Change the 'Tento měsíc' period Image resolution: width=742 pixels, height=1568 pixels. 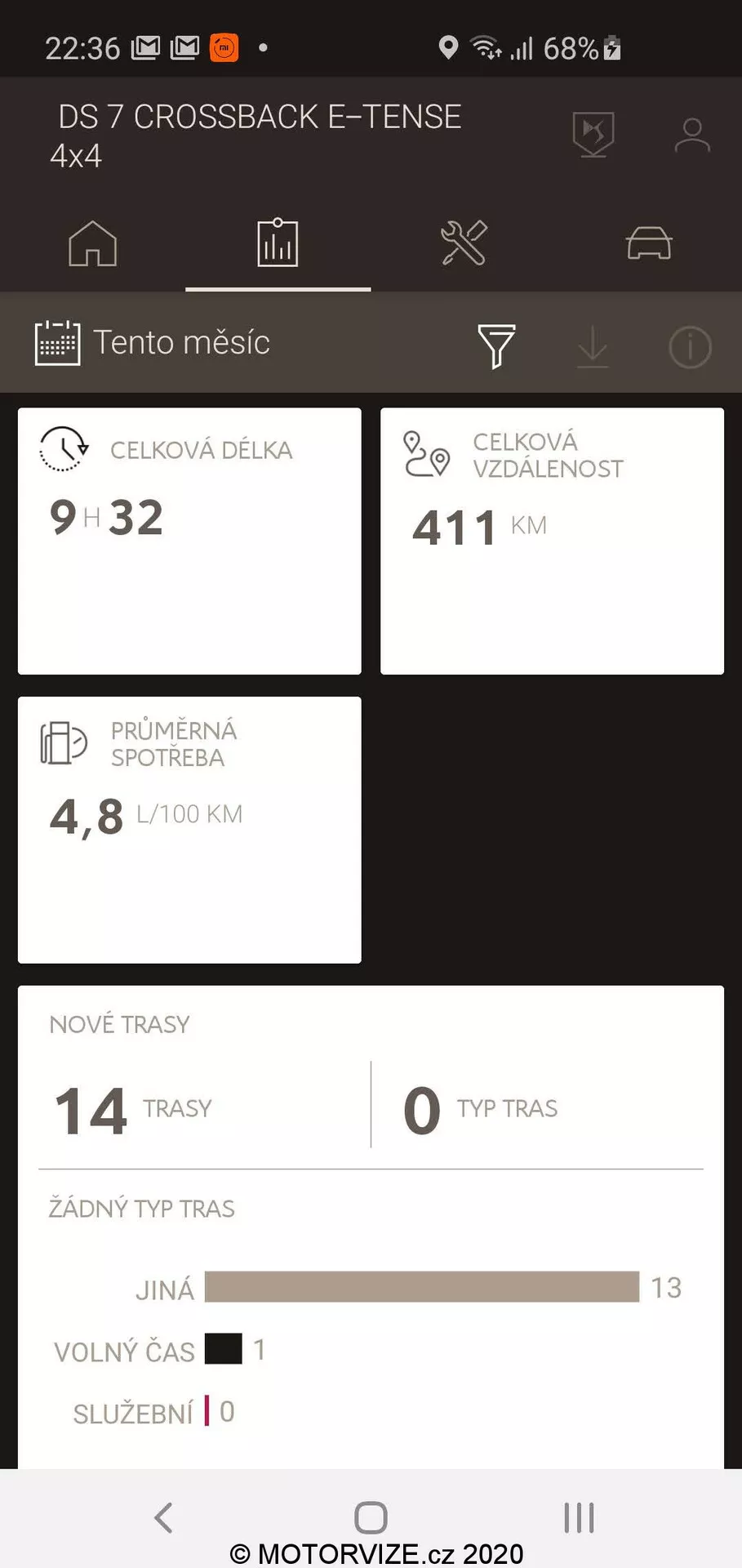[x=153, y=343]
